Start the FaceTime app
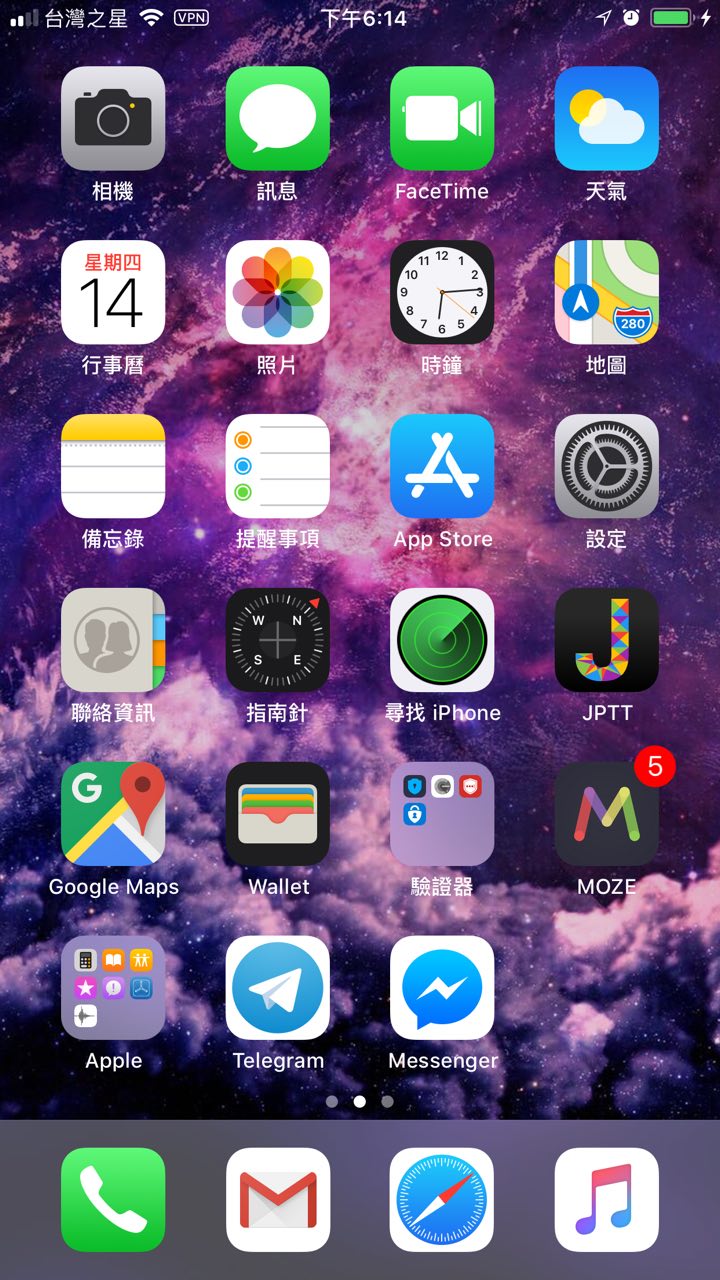 tap(442, 118)
